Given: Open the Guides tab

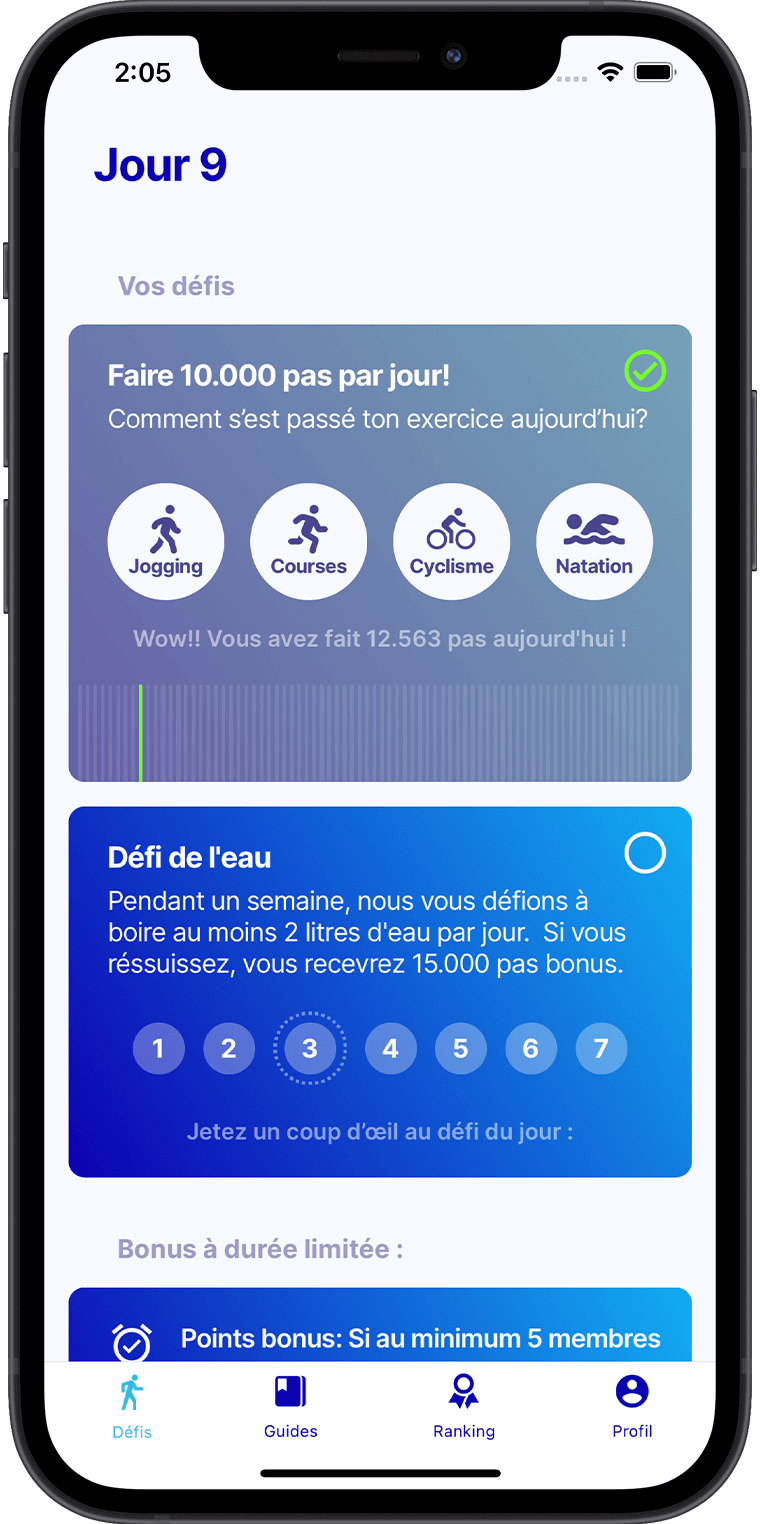Looking at the screenshot, I should 291,1405.
